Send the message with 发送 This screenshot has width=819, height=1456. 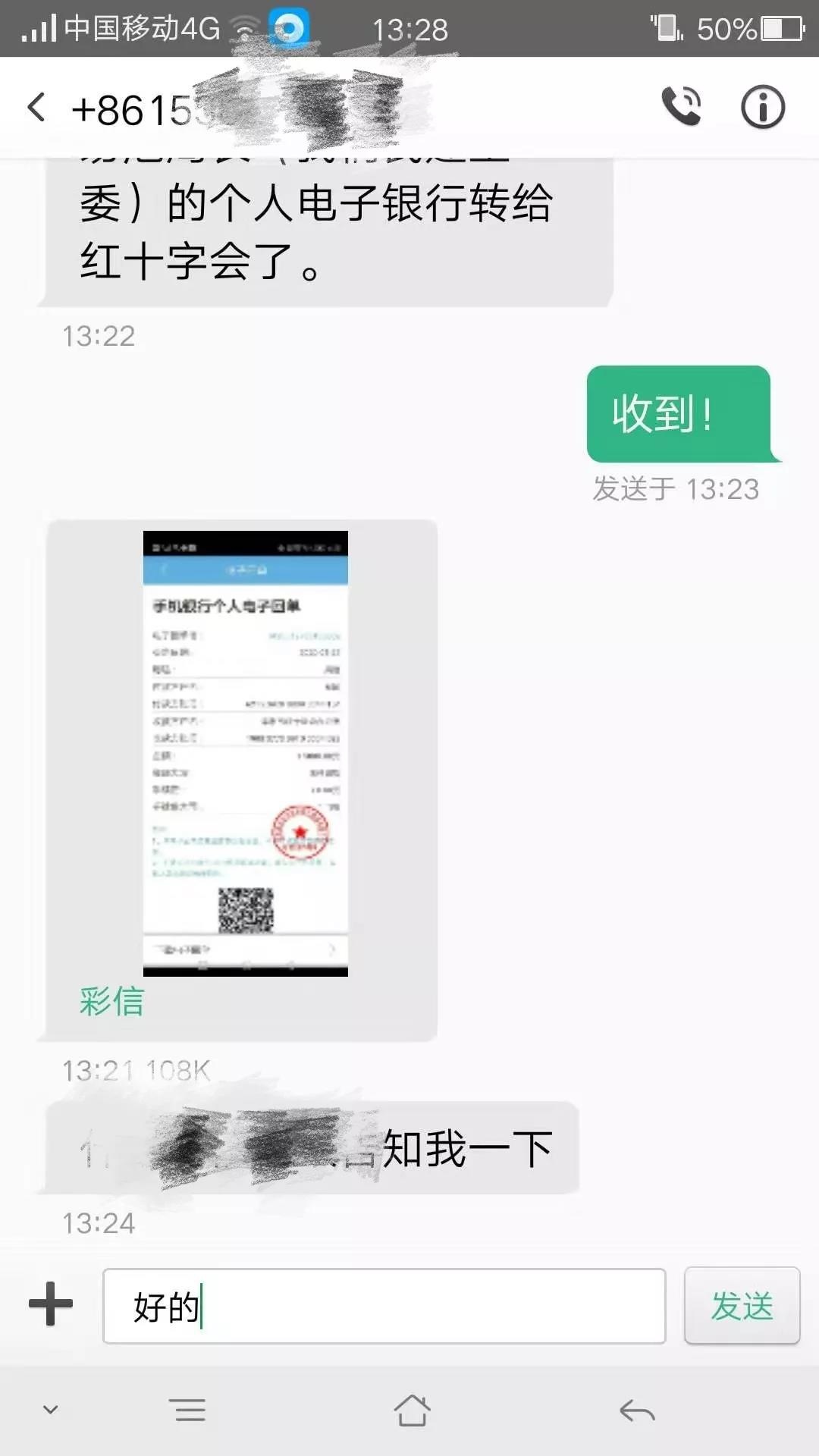pyautogui.click(x=742, y=1306)
